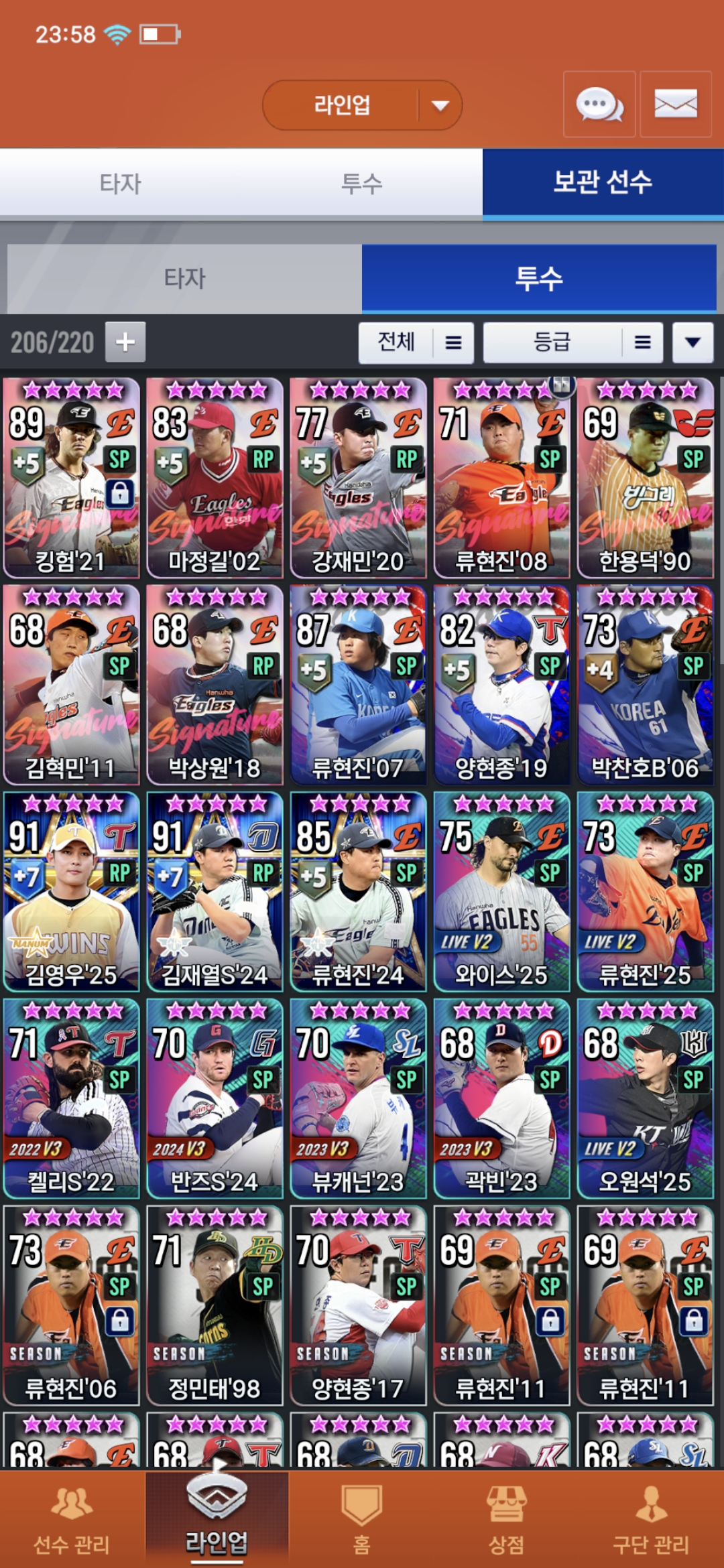Image resolution: width=724 pixels, height=1568 pixels.
Task: Select the 류현진'07 player card
Action: pyautogui.click(x=358, y=684)
